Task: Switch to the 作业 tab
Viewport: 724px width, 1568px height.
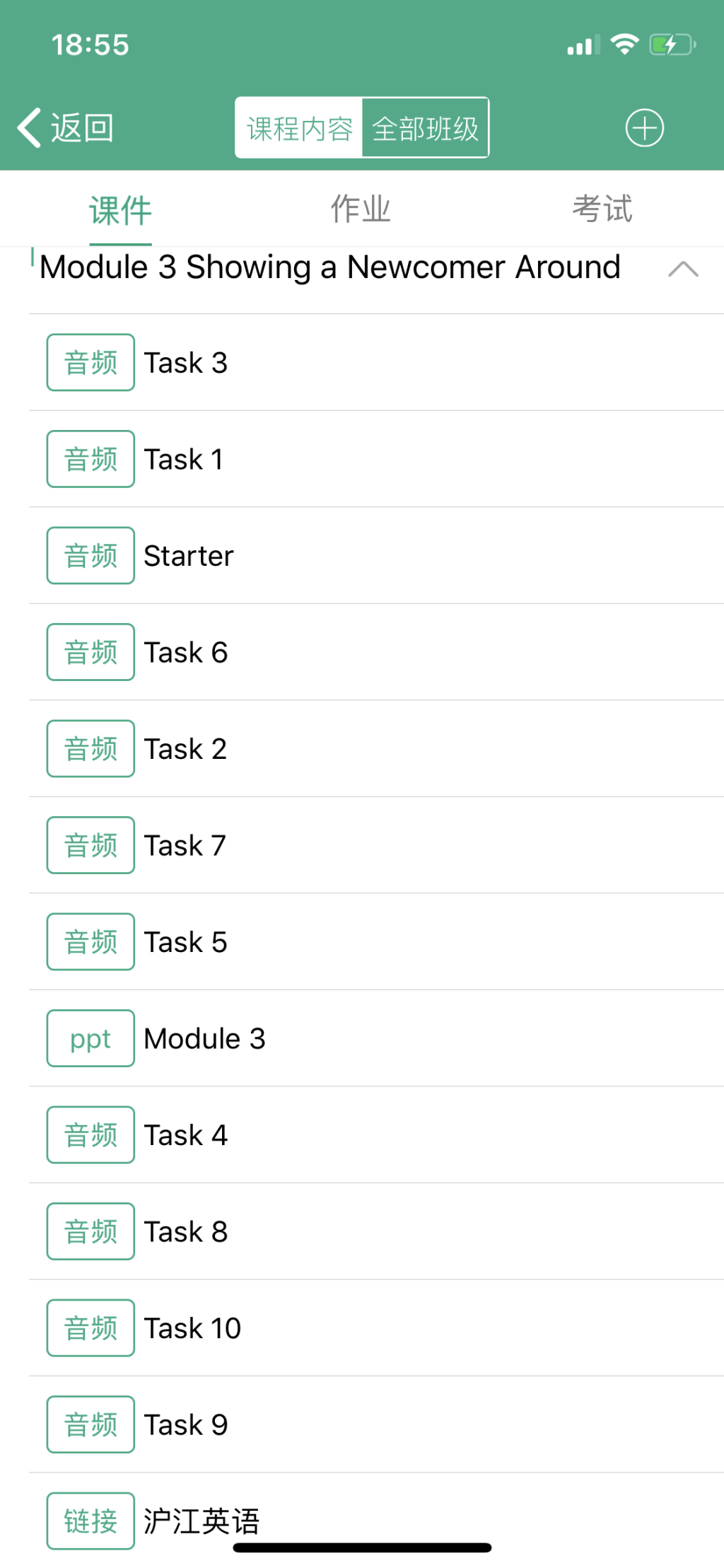Action: click(361, 209)
